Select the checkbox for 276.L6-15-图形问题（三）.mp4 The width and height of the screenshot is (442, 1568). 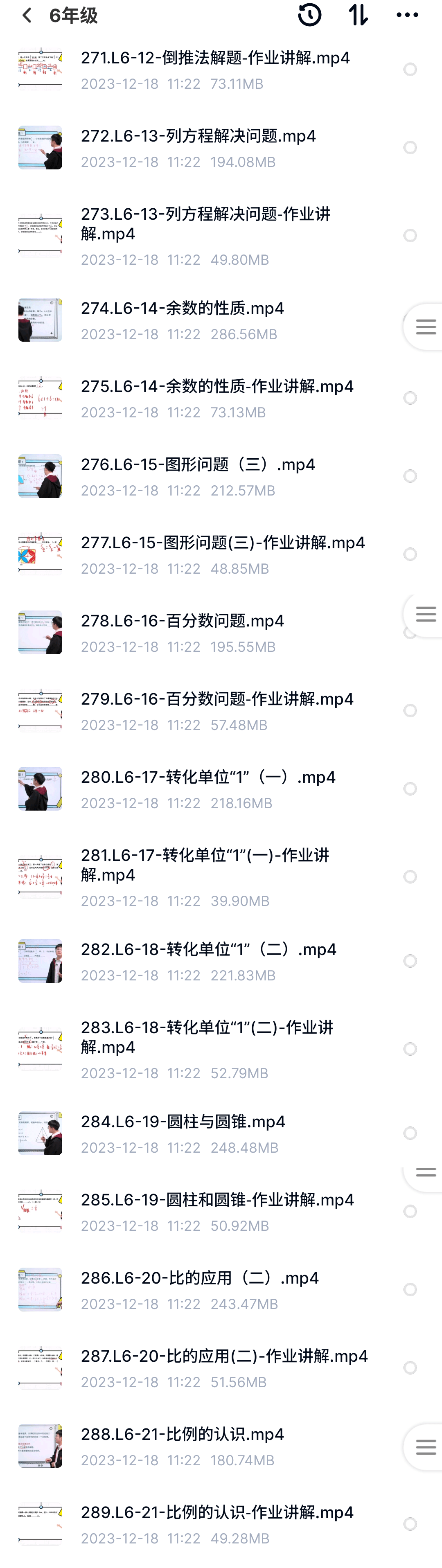point(410,476)
